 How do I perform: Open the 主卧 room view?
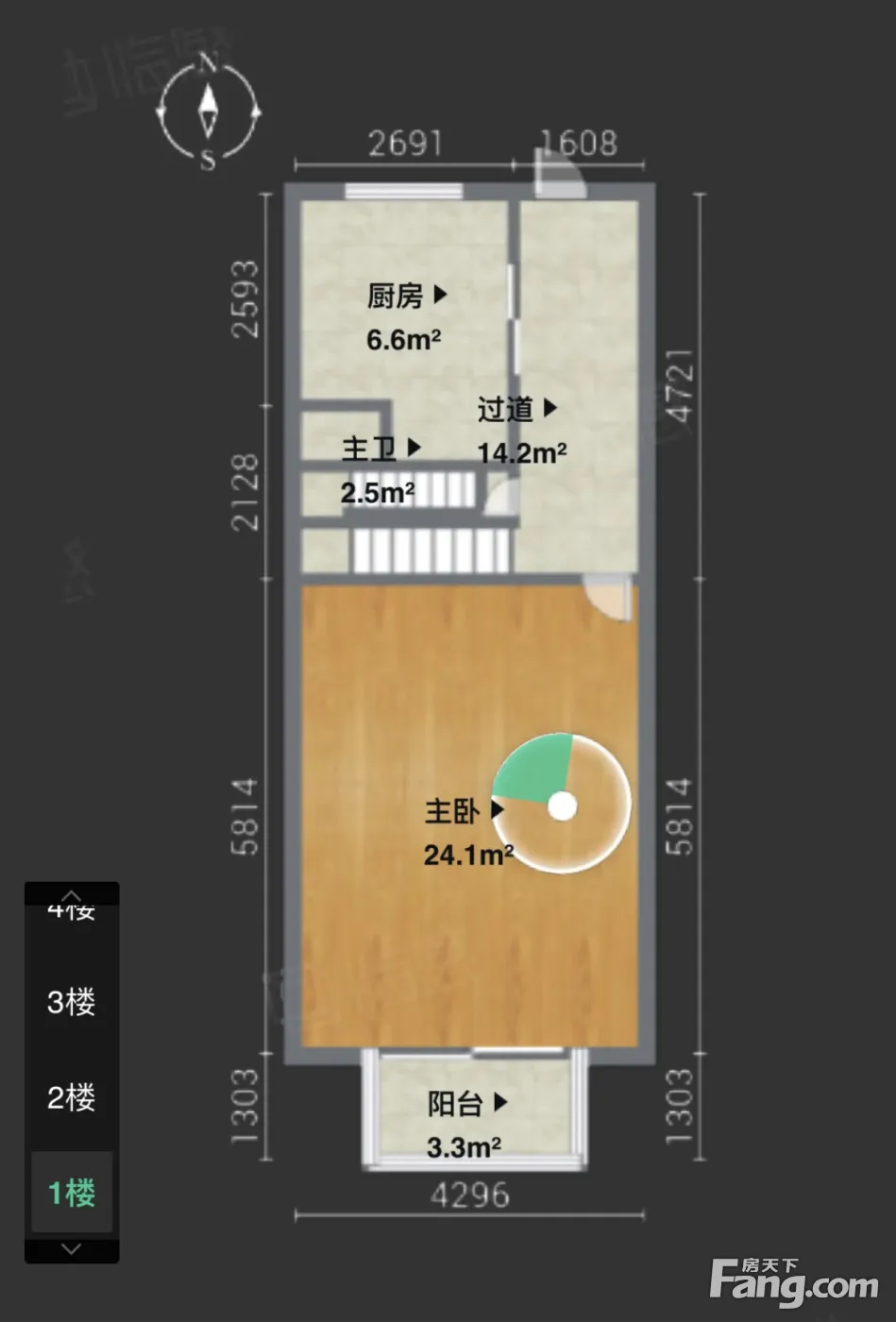[465, 810]
